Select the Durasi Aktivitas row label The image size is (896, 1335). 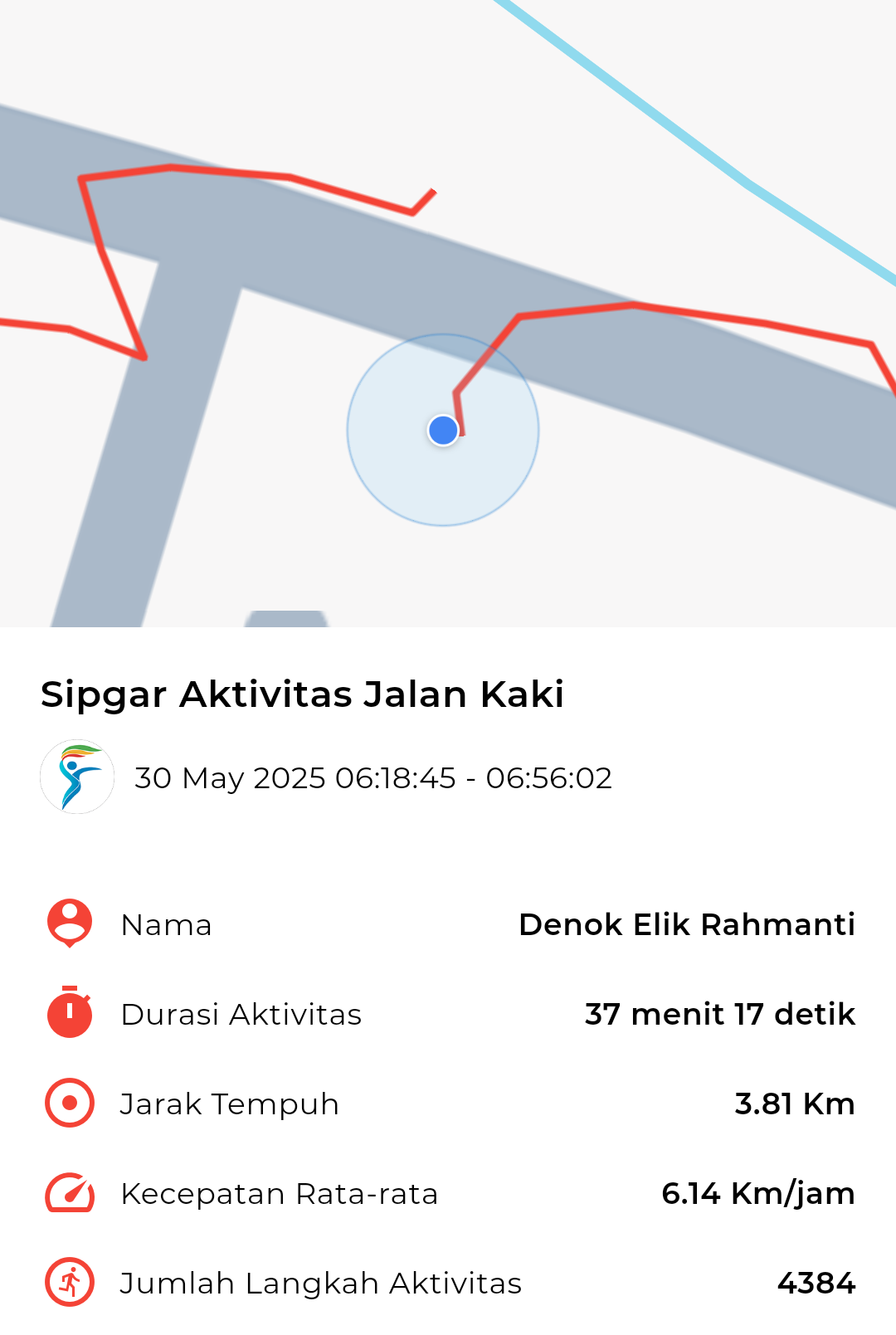(x=241, y=1014)
